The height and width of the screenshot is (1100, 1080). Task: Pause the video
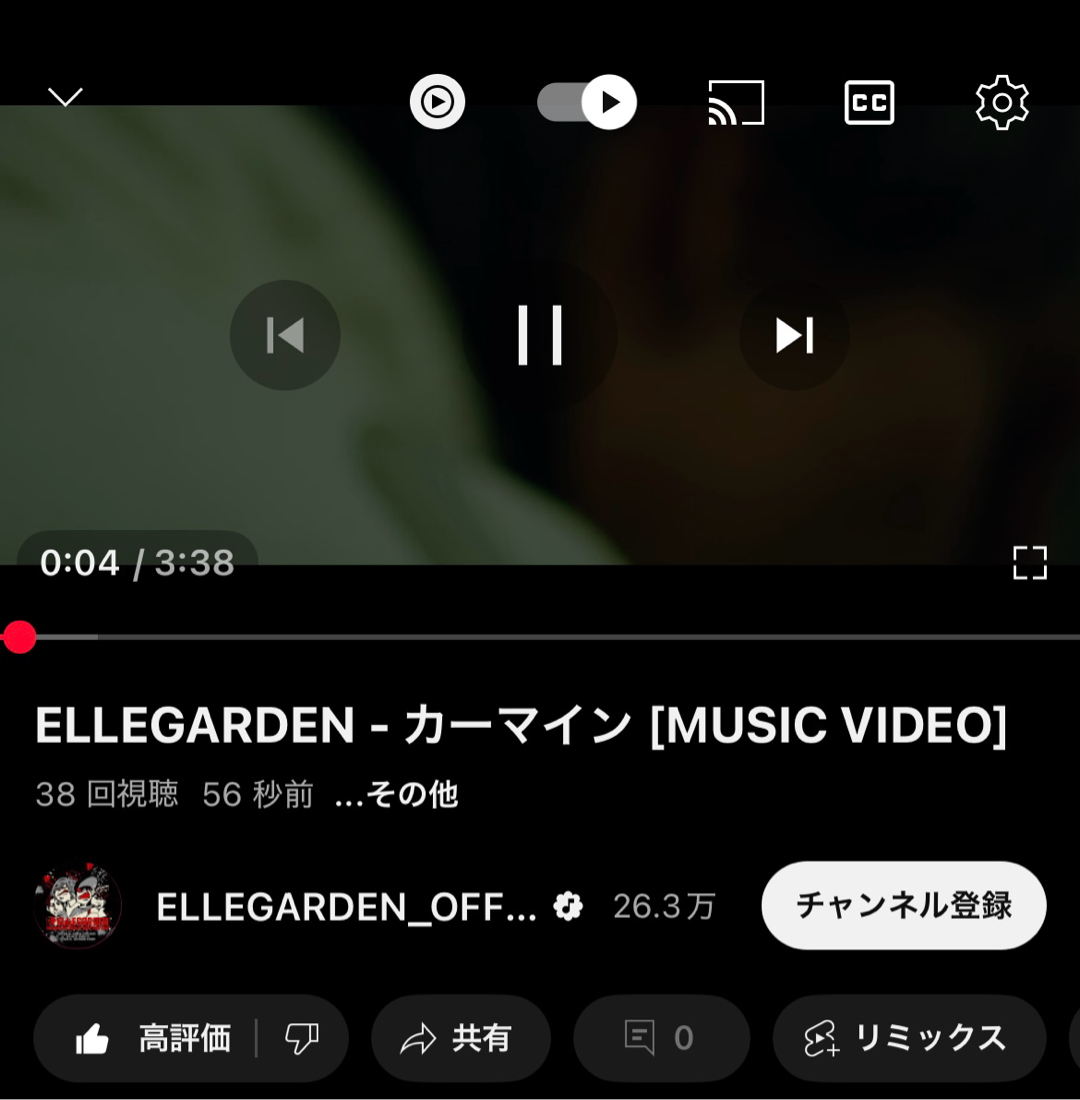click(540, 335)
